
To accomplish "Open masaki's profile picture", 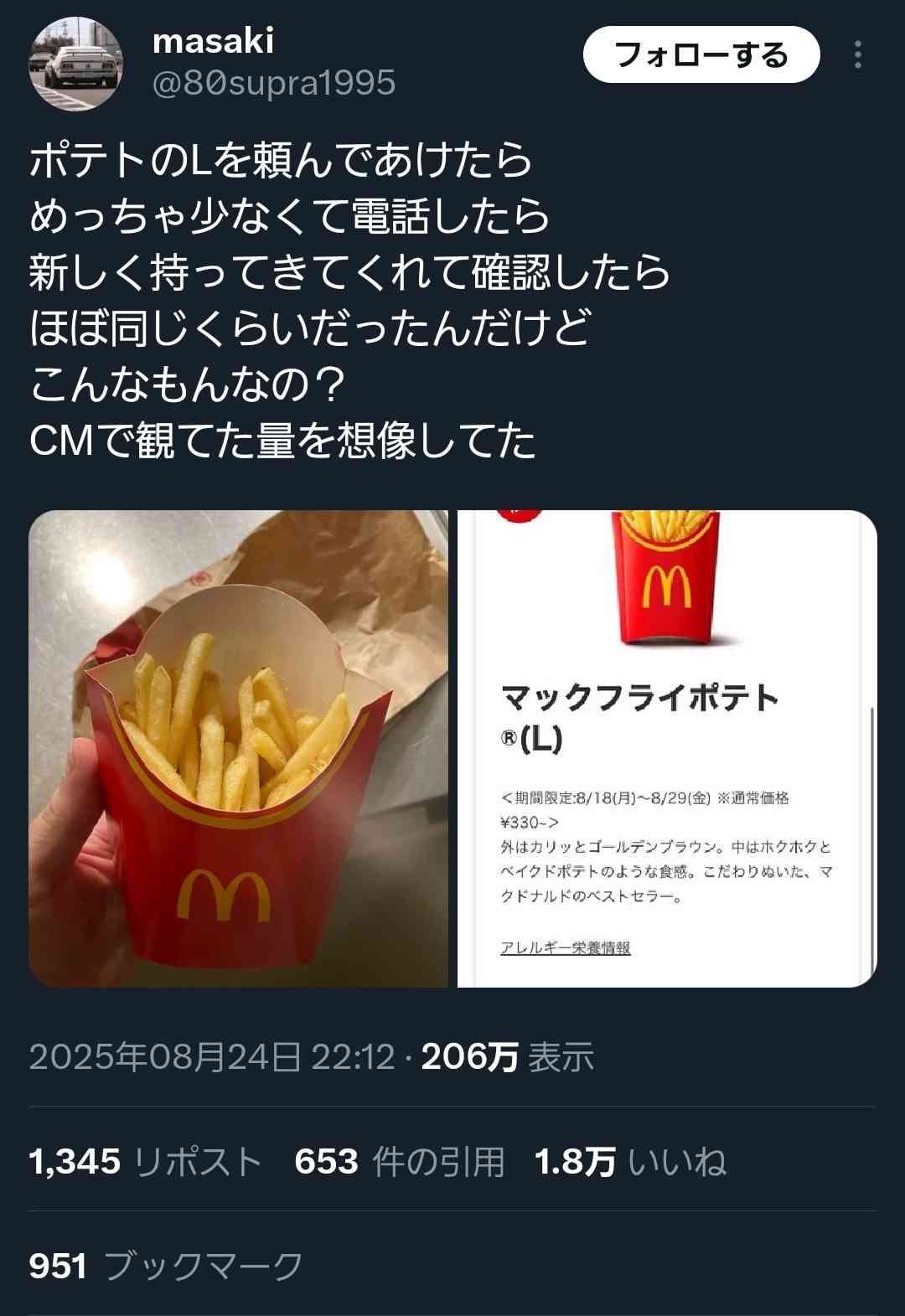I will pos(75,64).
